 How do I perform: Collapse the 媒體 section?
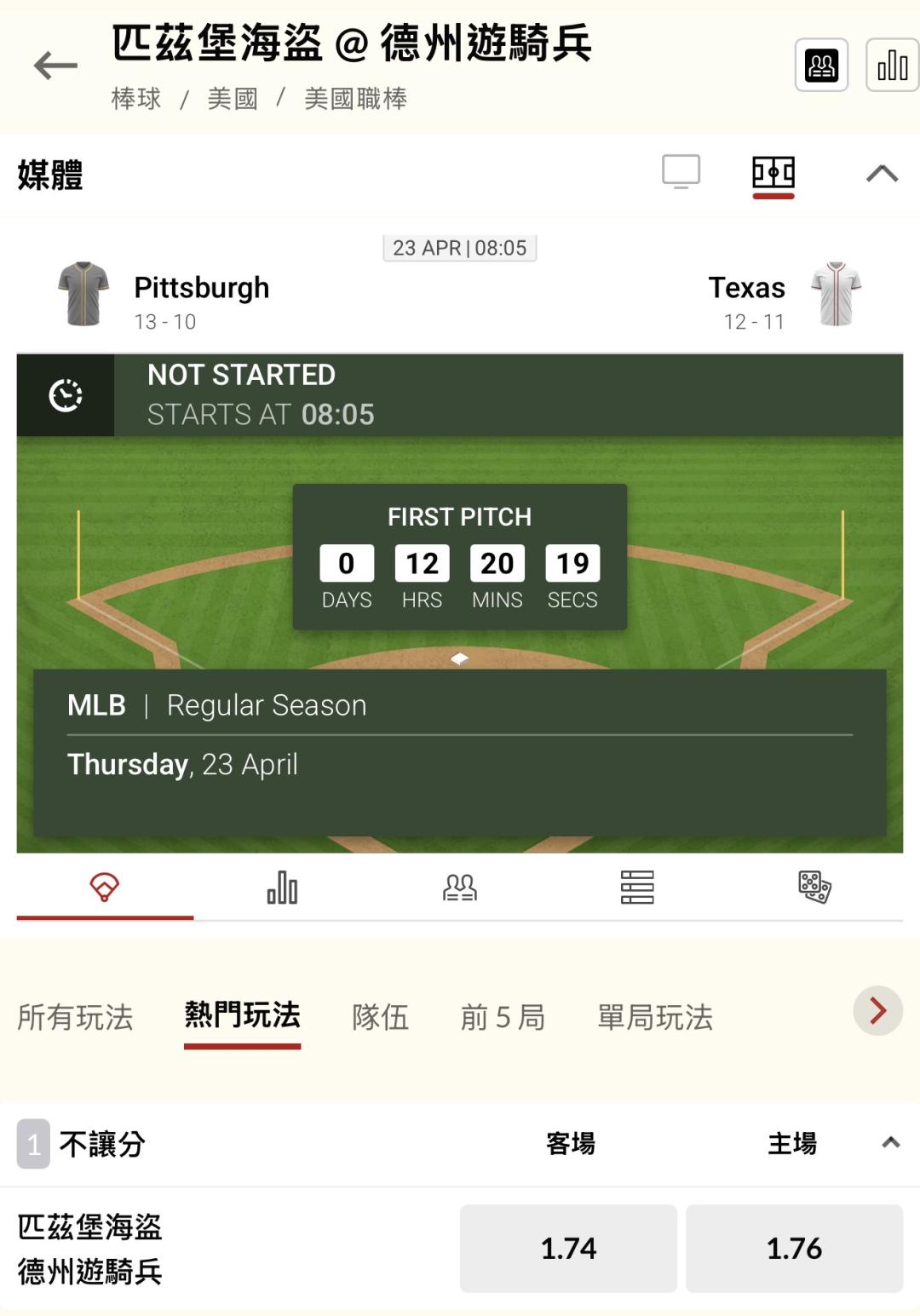[882, 174]
